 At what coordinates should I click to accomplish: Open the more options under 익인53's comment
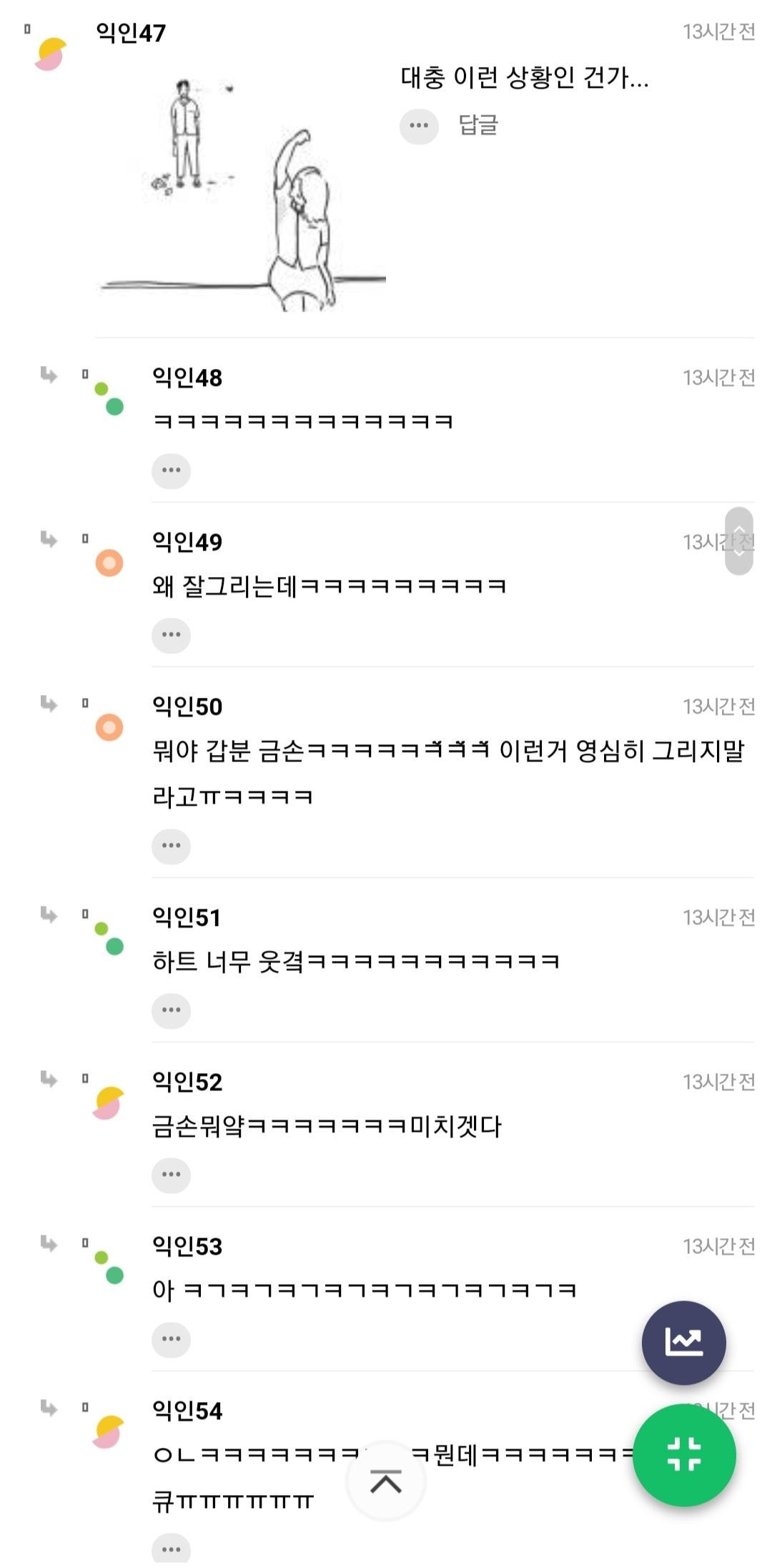coord(171,1339)
